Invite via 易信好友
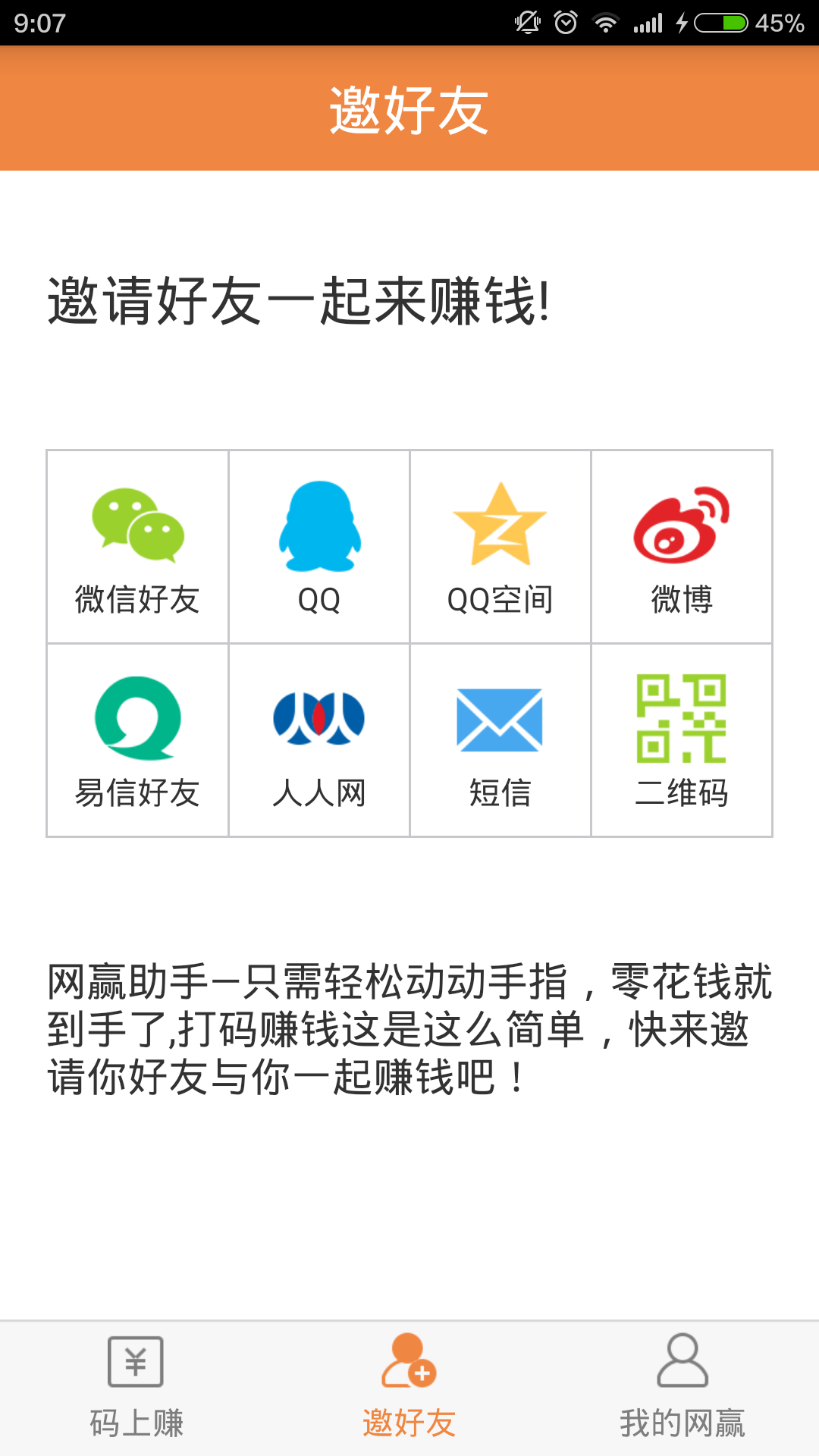The width and height of the screenshot is (819, 1456). [x=137, y=740]
